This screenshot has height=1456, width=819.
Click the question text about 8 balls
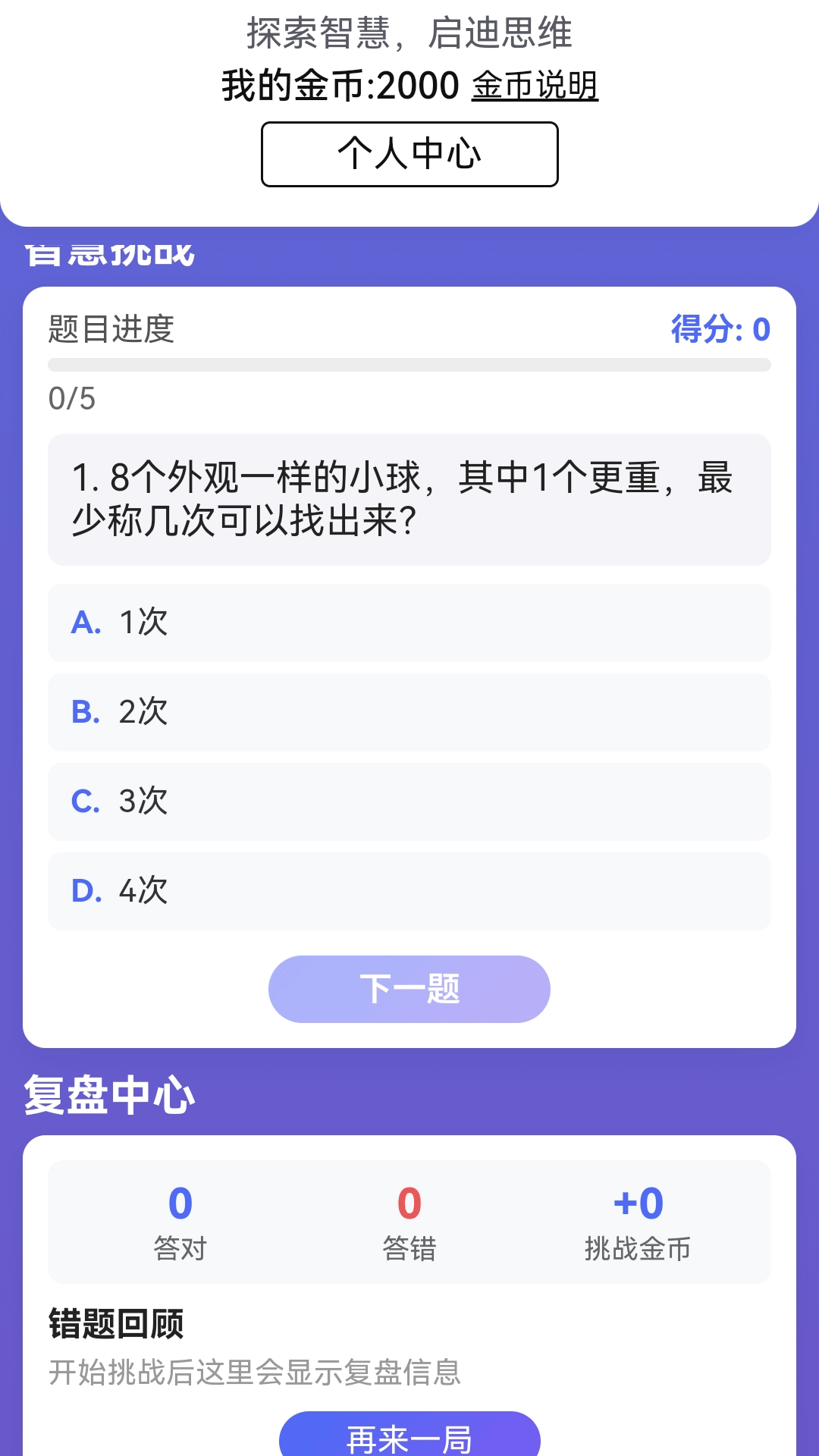[x=408, y=498]
